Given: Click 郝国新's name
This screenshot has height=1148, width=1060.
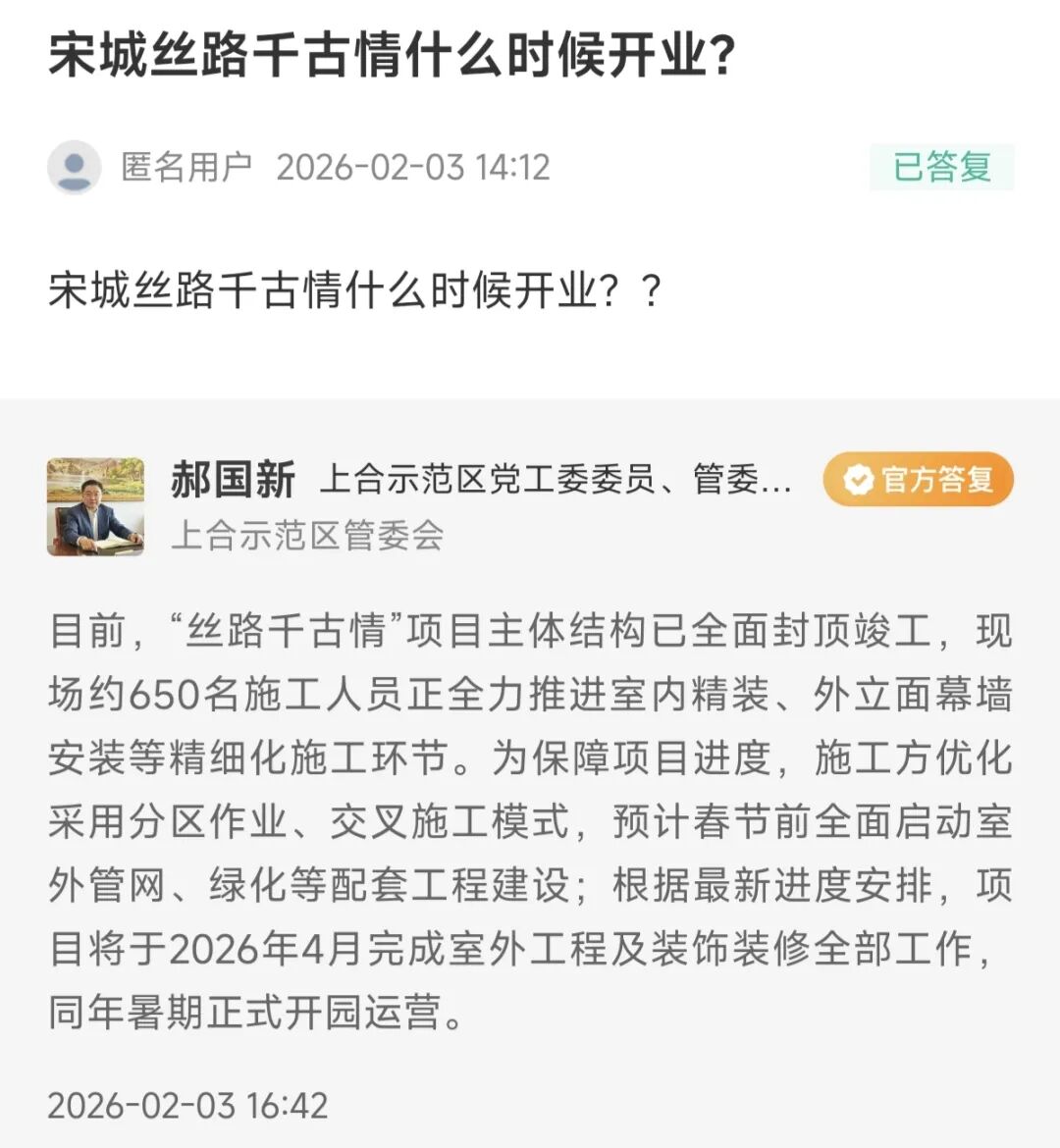Looking at the screenshot, I should pos(232,479).
